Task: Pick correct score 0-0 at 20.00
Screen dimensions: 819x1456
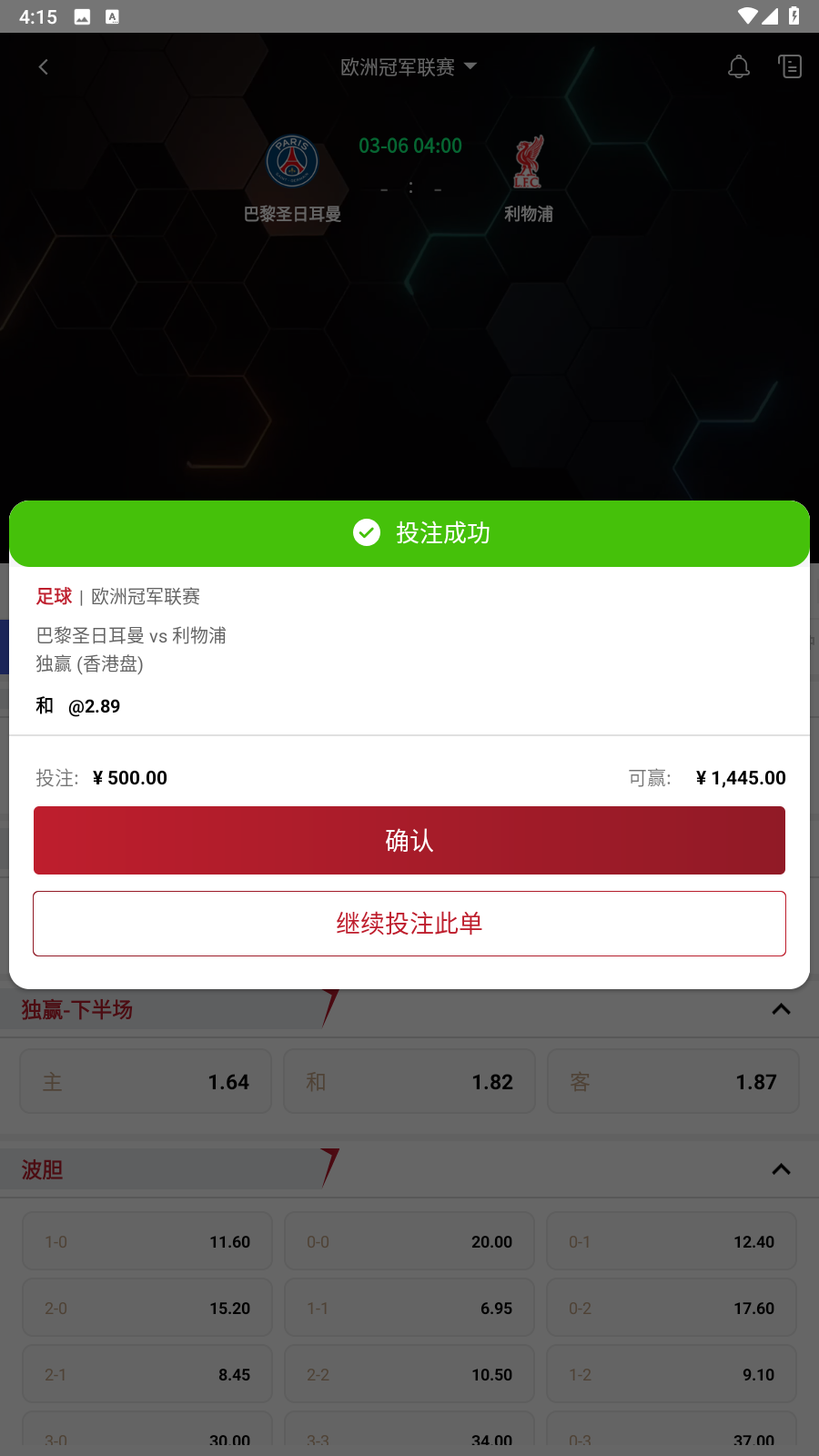Action: pos(409,1241)
